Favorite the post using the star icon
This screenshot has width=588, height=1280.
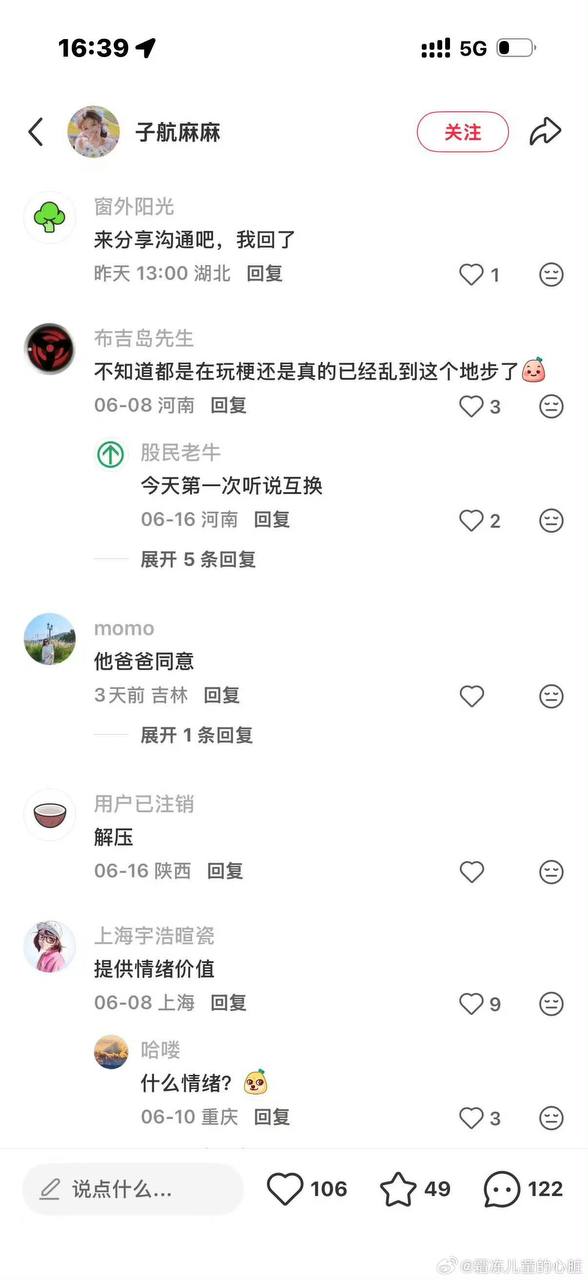[398, 1189]
